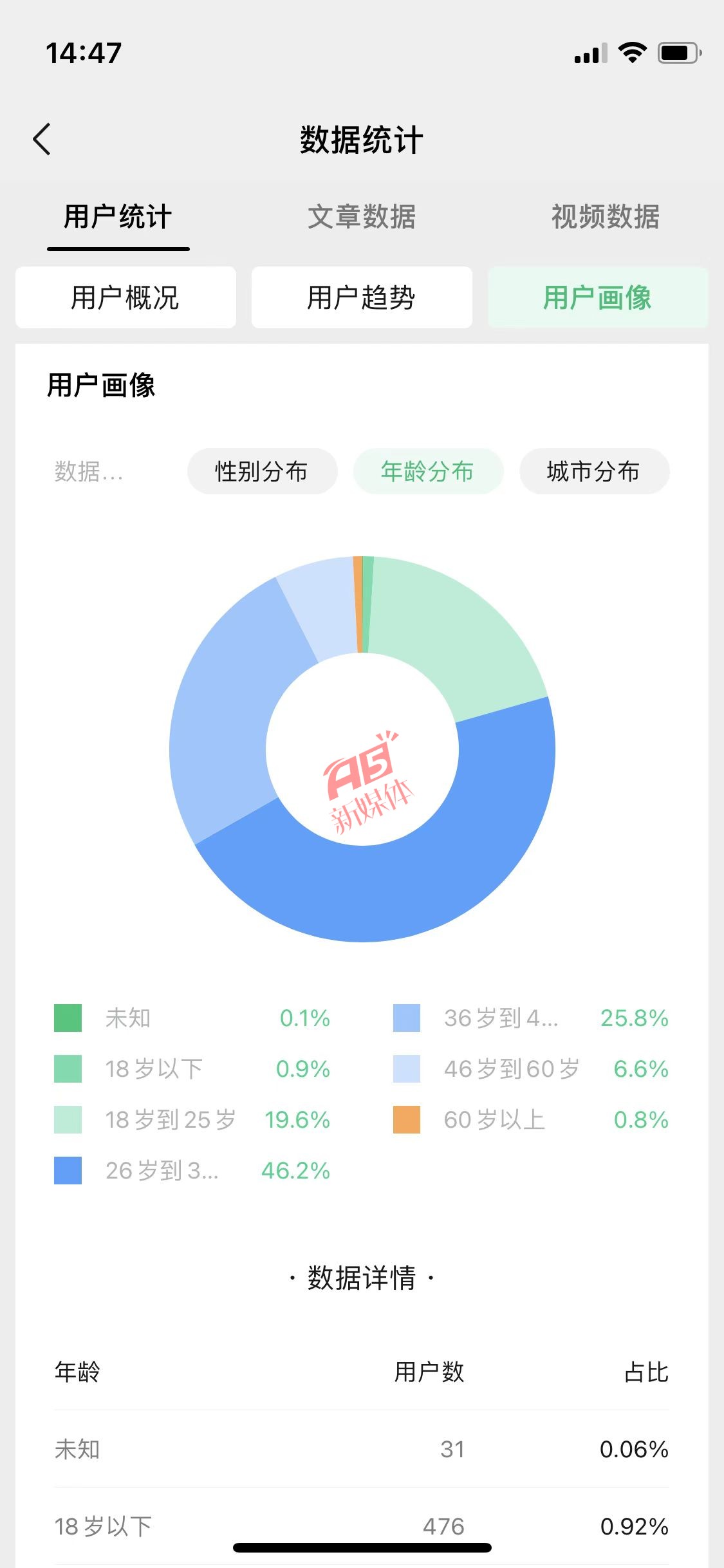Switch to the 视频数据 tab
The image size is (724, 1568).
coord(605,217)
